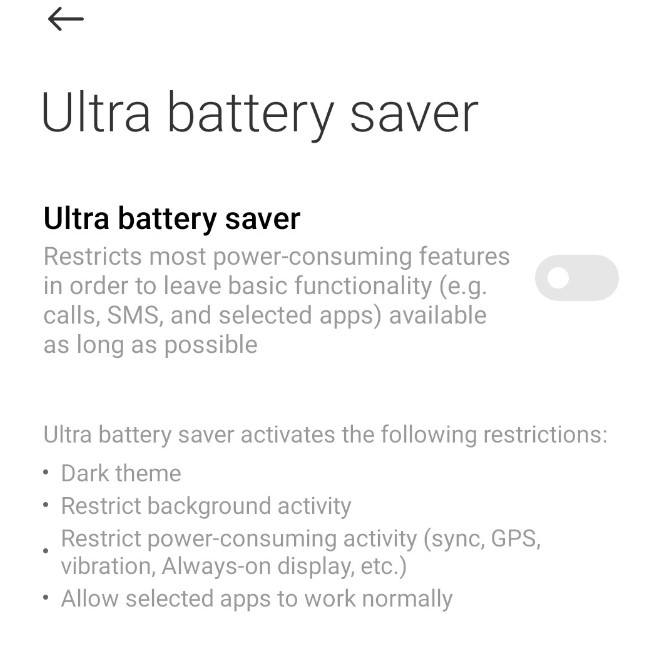Go back using the top-left arrow
This screenshot has height=649, width=660.
click(x=66, y=19)
